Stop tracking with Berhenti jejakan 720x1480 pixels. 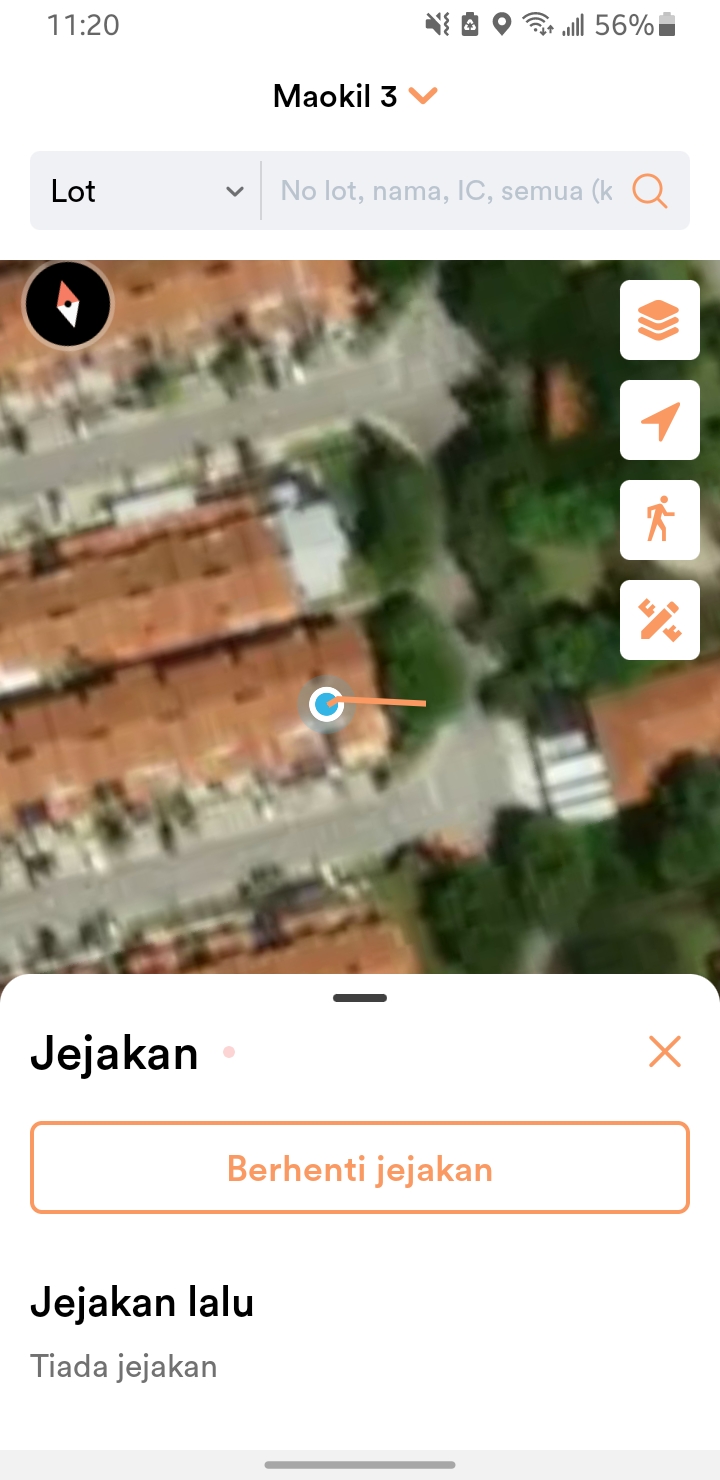(x=360, y=1168)
